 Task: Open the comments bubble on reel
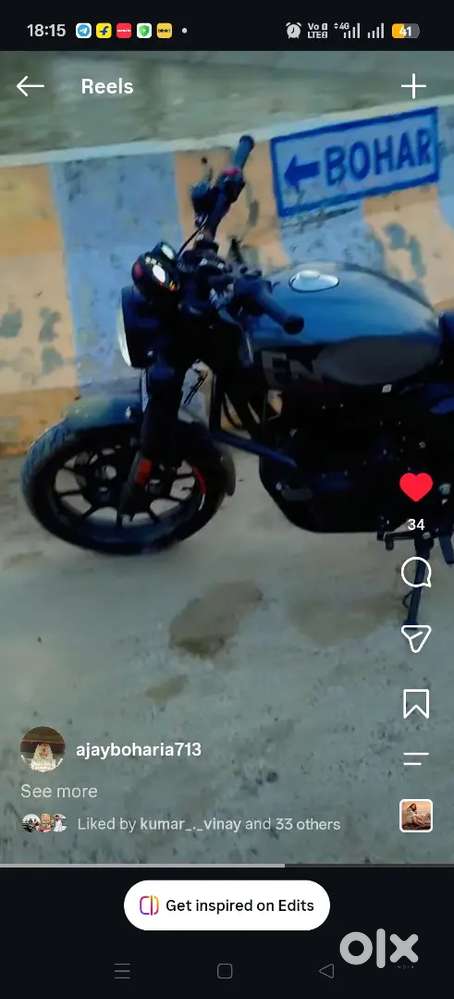(x=416, y=573)
